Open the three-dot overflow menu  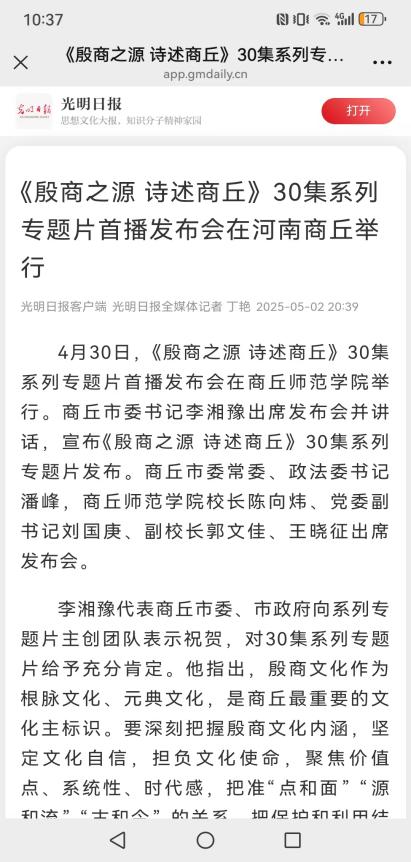382,63
